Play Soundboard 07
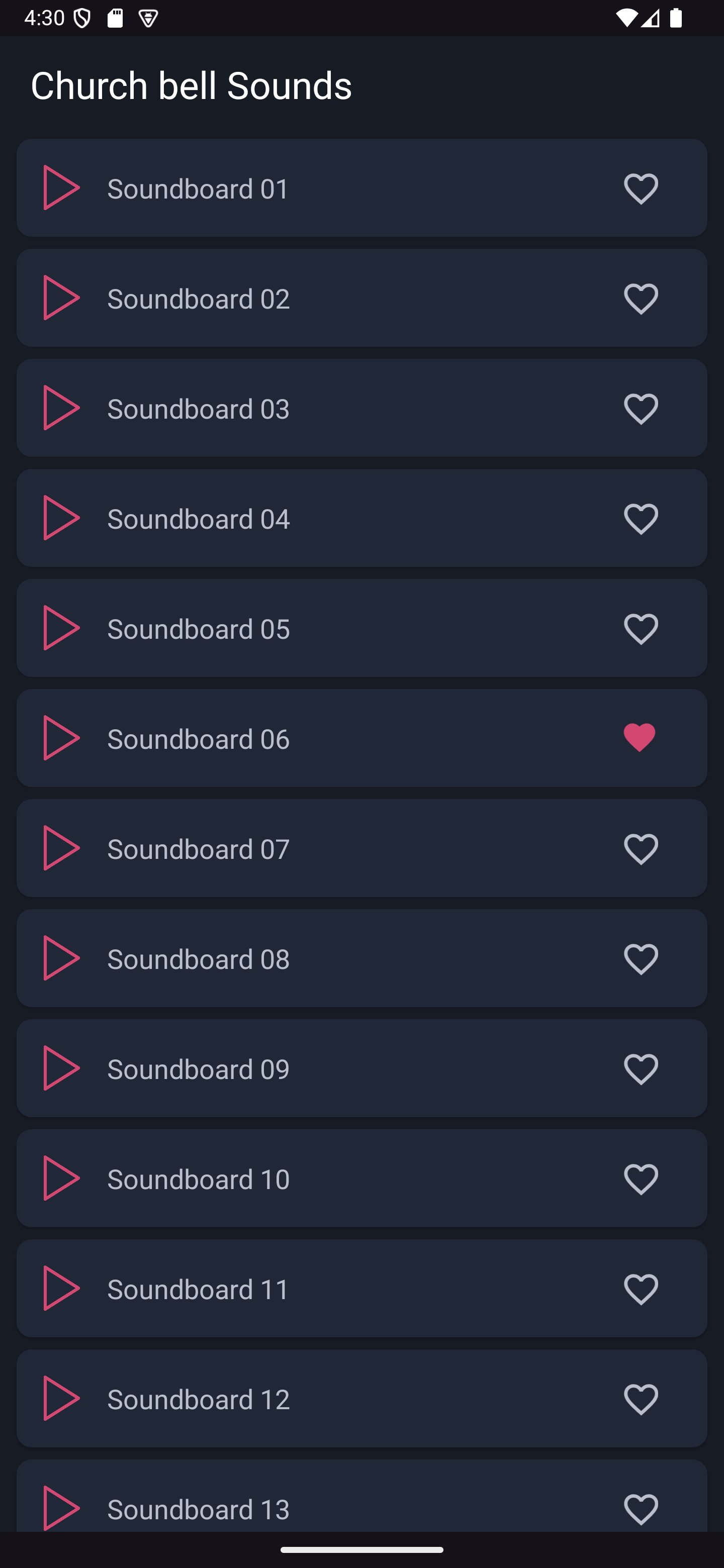The width and height of the screenshot is (724, 1568). coord(61,848)
